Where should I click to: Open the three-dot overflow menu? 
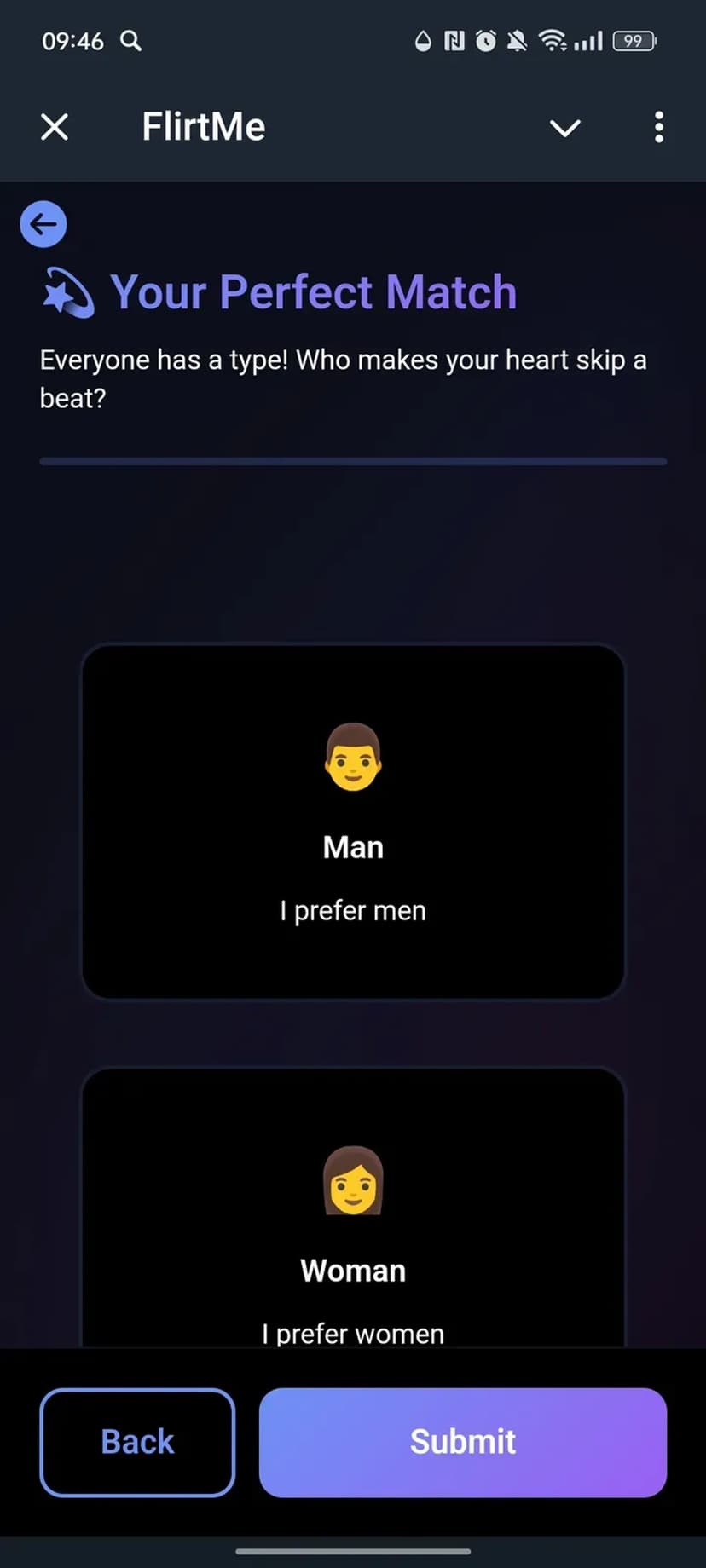click(658, 128)
